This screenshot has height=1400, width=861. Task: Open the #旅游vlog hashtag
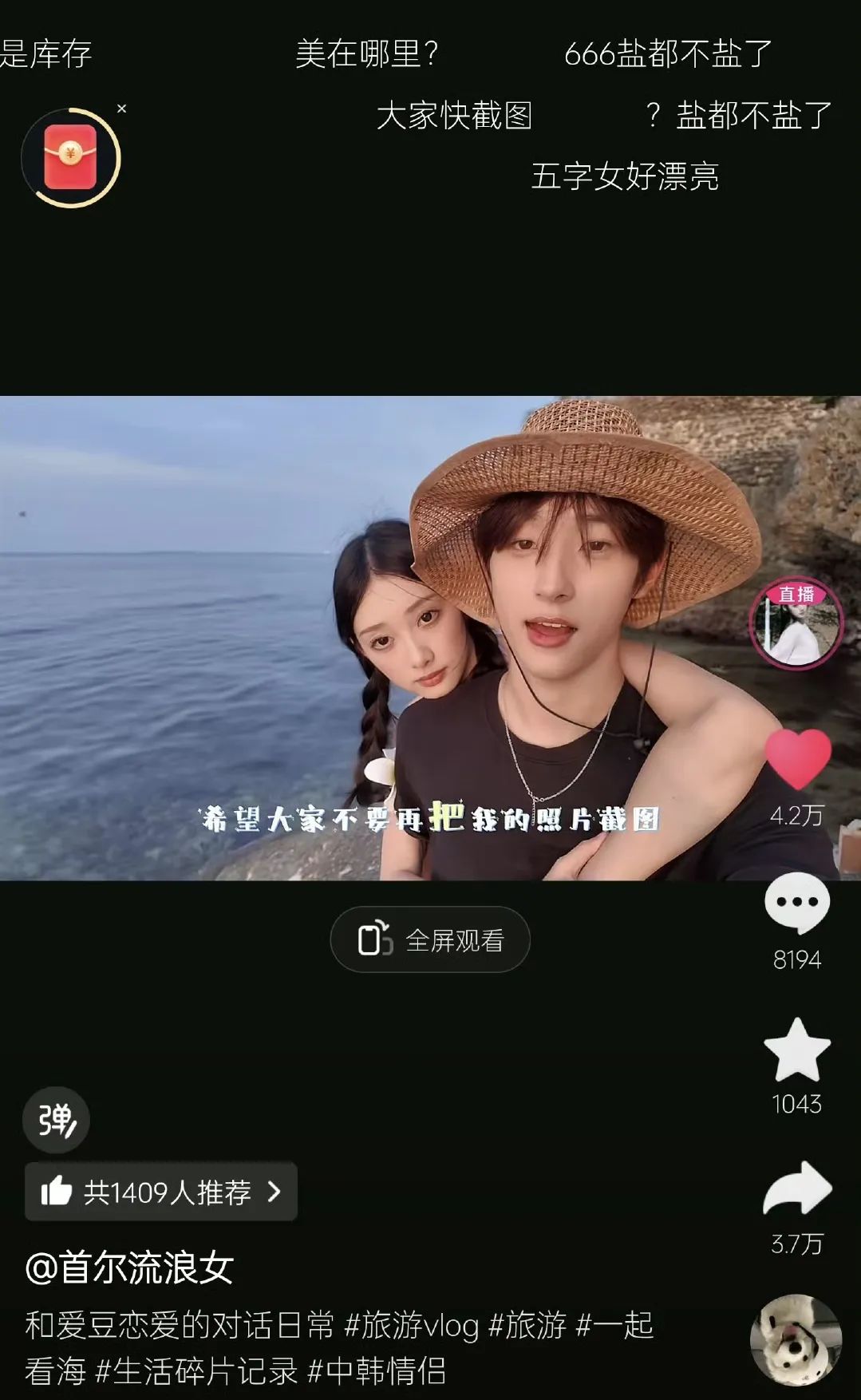411,1326
